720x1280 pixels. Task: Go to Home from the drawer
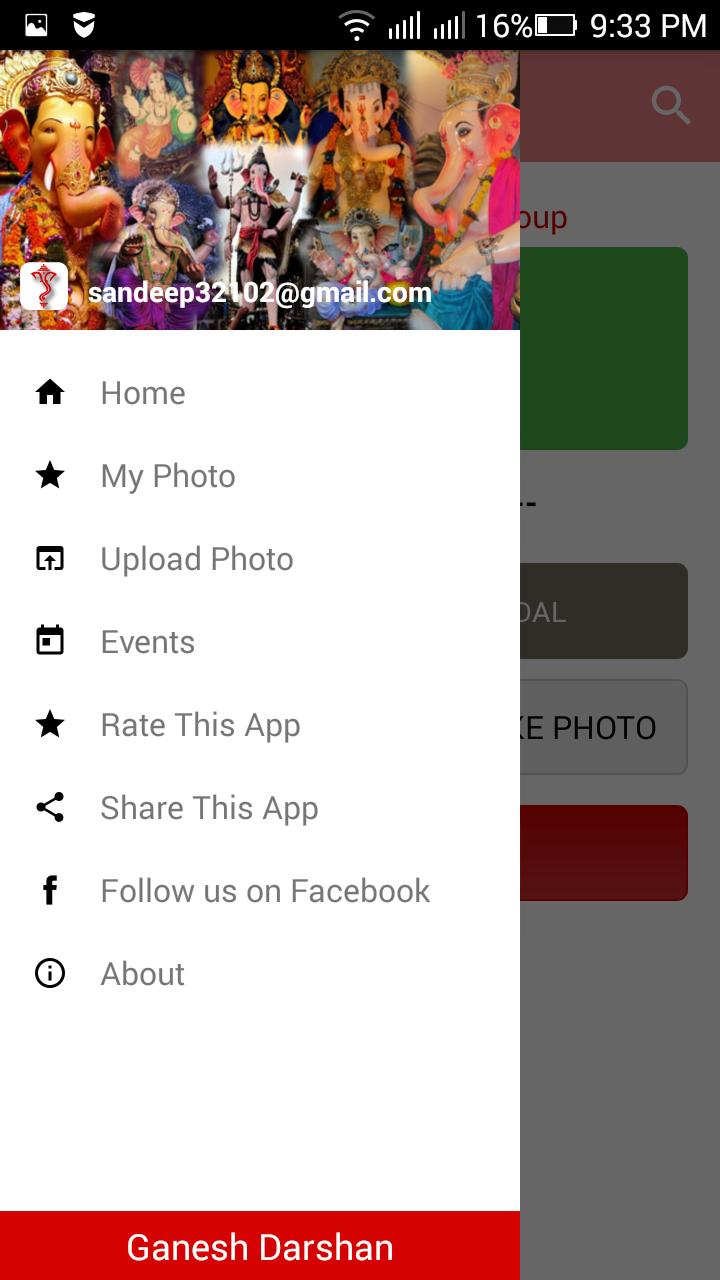click(143, 393)
